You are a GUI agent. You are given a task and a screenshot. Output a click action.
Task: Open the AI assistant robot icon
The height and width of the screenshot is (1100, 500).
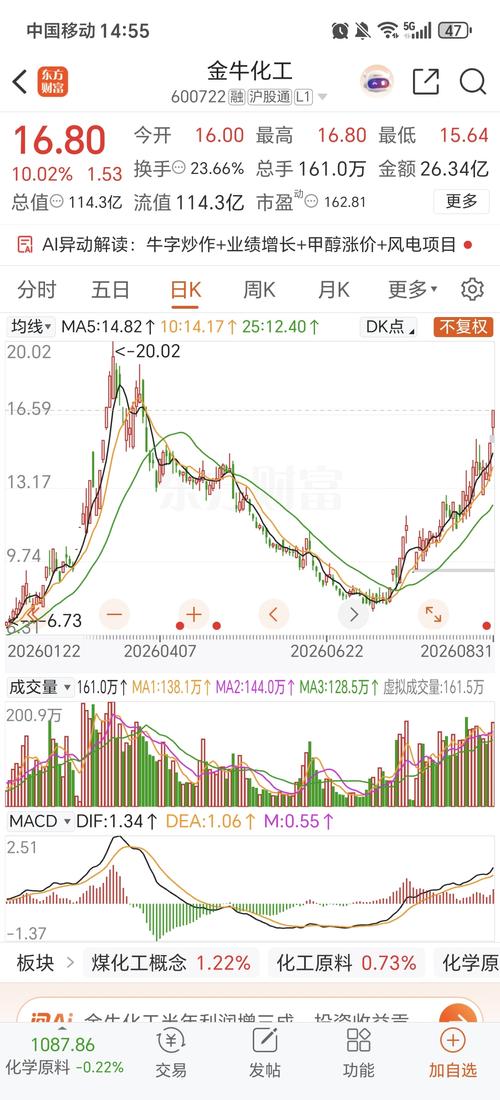[377, 81]
